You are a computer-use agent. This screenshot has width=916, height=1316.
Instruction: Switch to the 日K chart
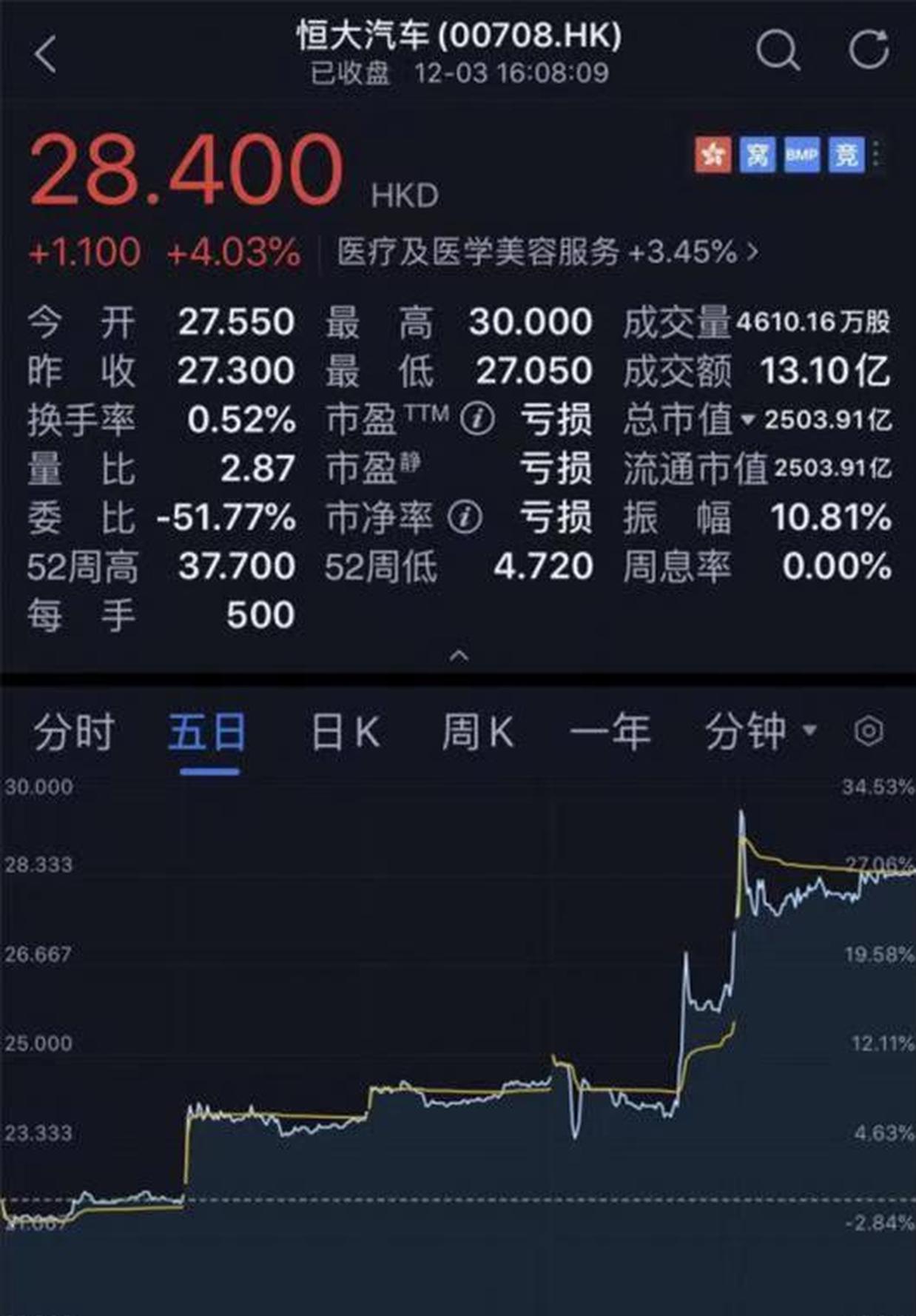coord(345,732)
